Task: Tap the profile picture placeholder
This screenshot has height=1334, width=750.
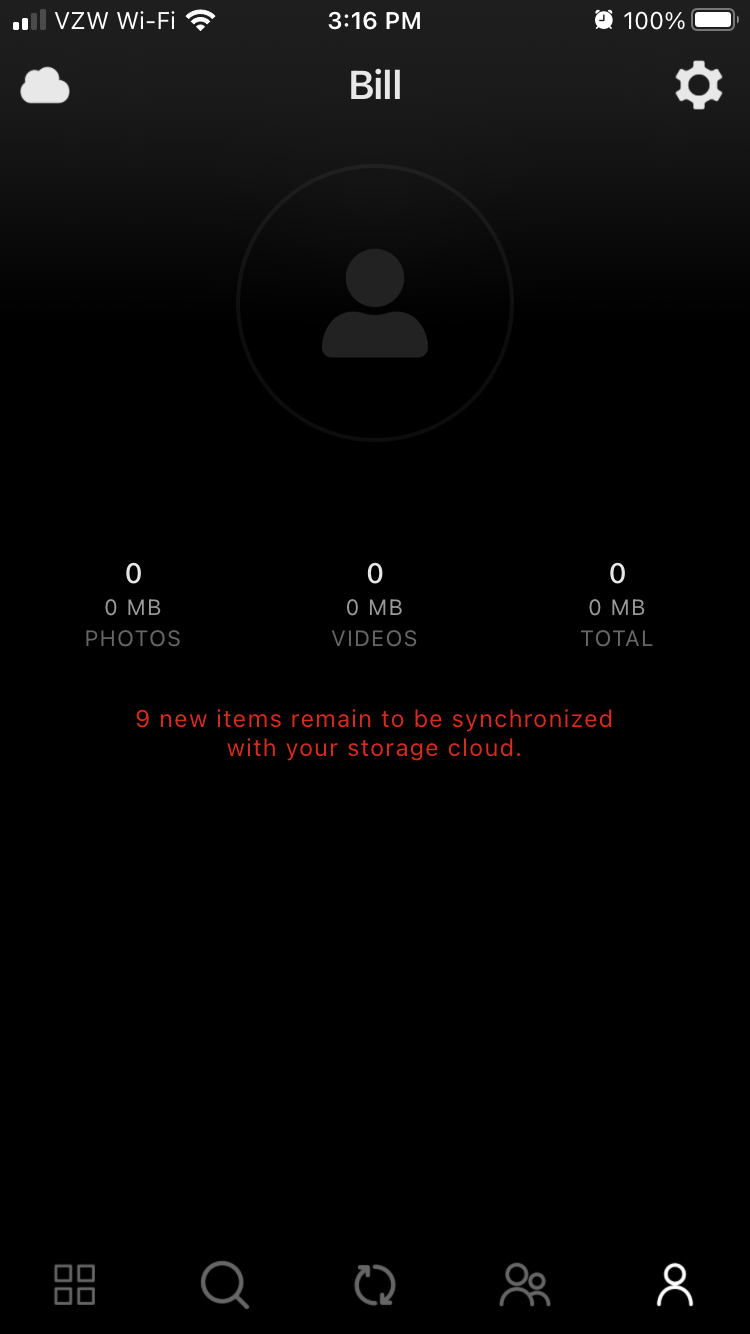Action: point(375,303)
